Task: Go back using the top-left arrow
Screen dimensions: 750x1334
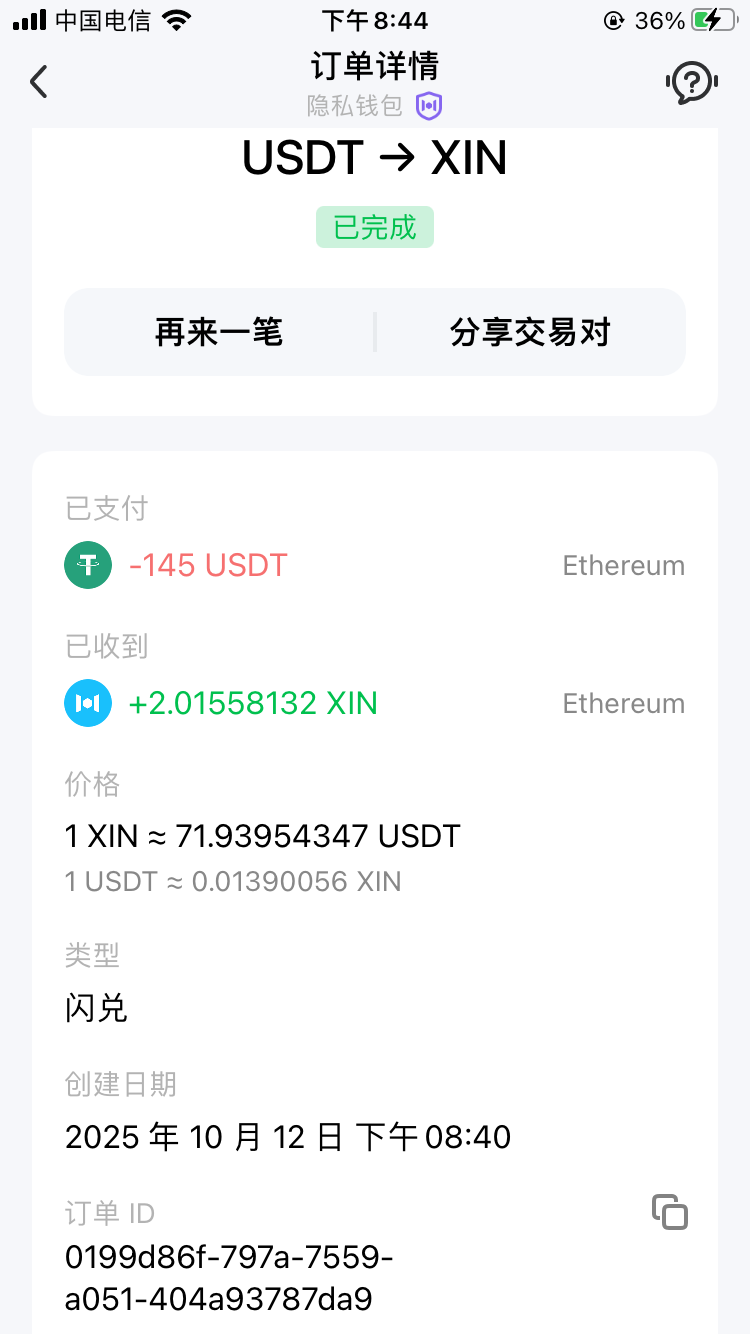Action: (x=39, y=82)
